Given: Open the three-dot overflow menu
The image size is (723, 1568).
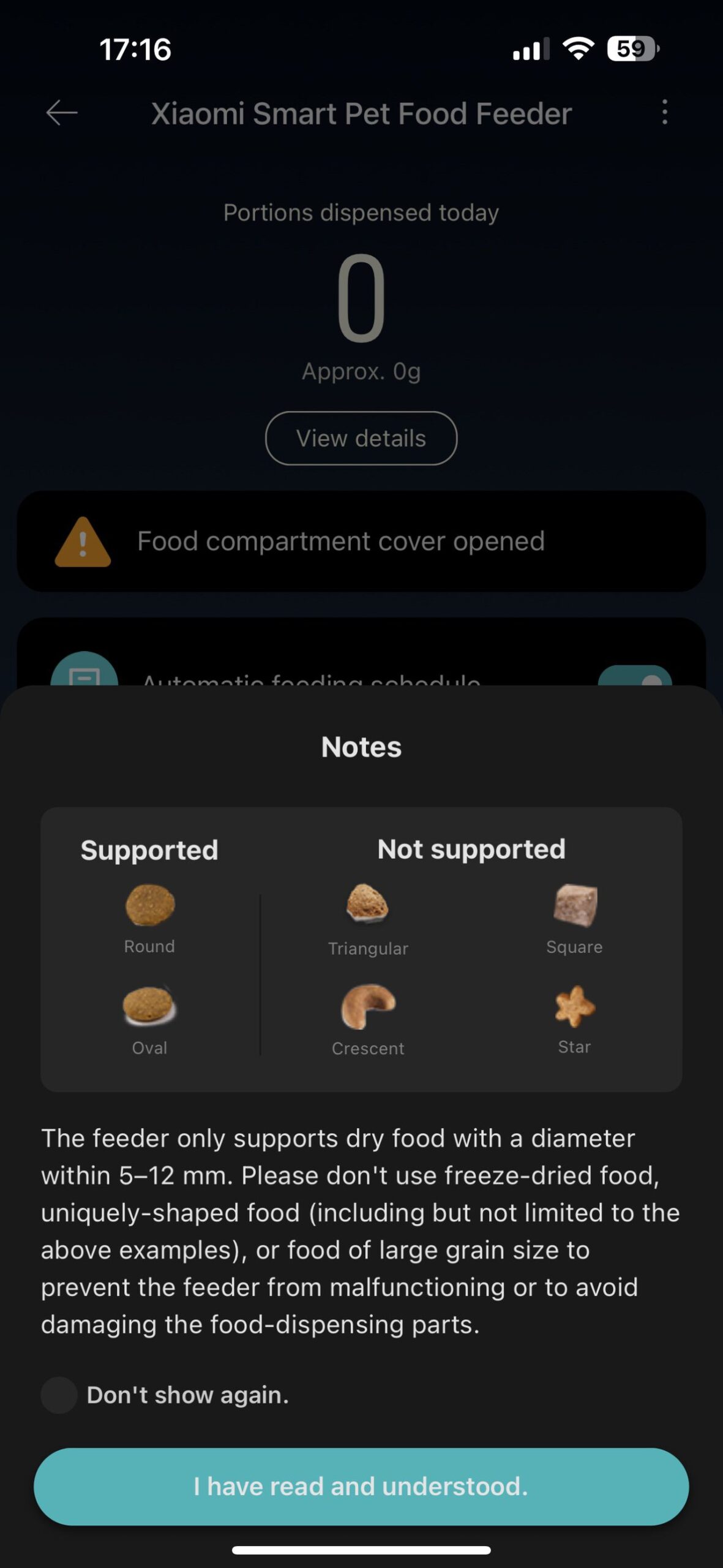Looking at the screenshot, I should [x=664, y=113].
